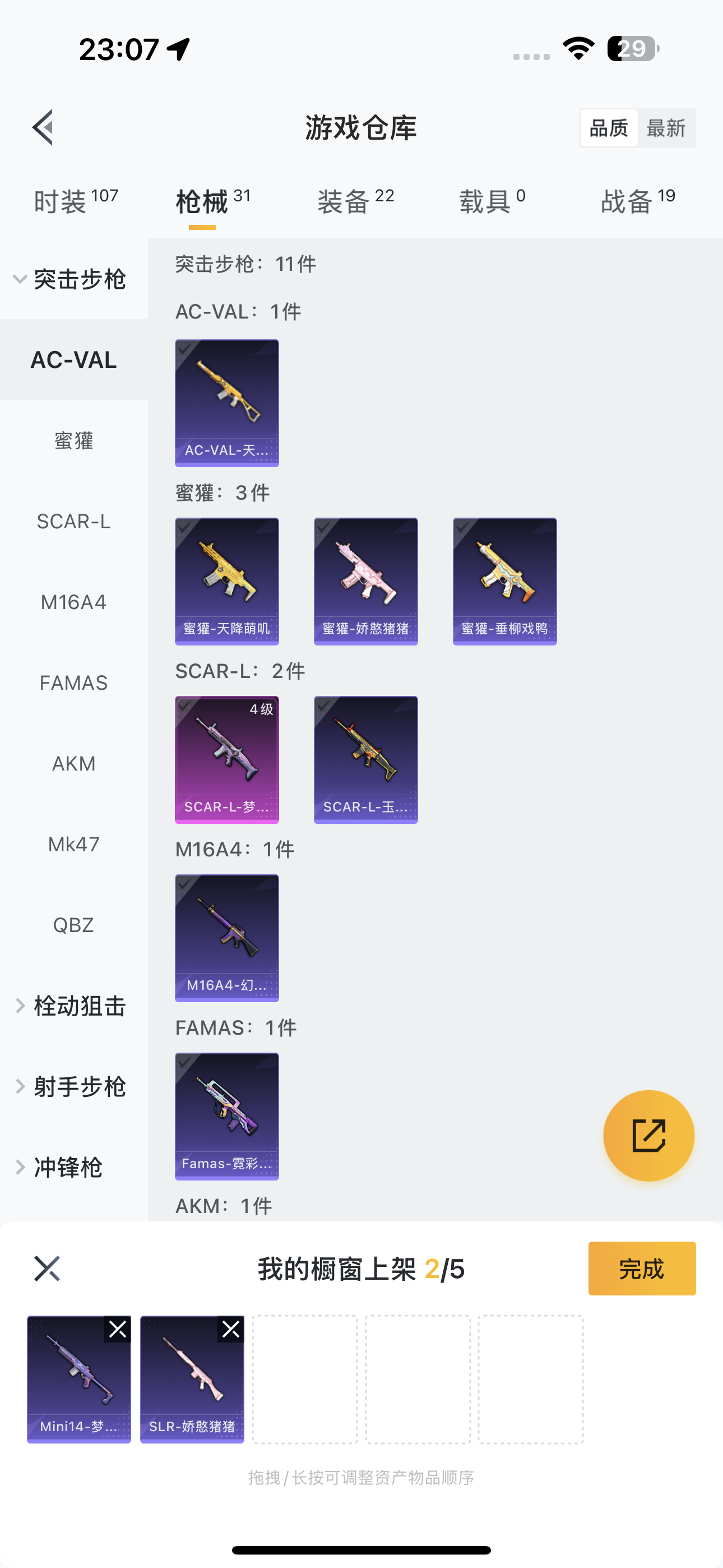
Task: Select the Famas-霓彩 skin tile
Action: tap(227, 1117)
